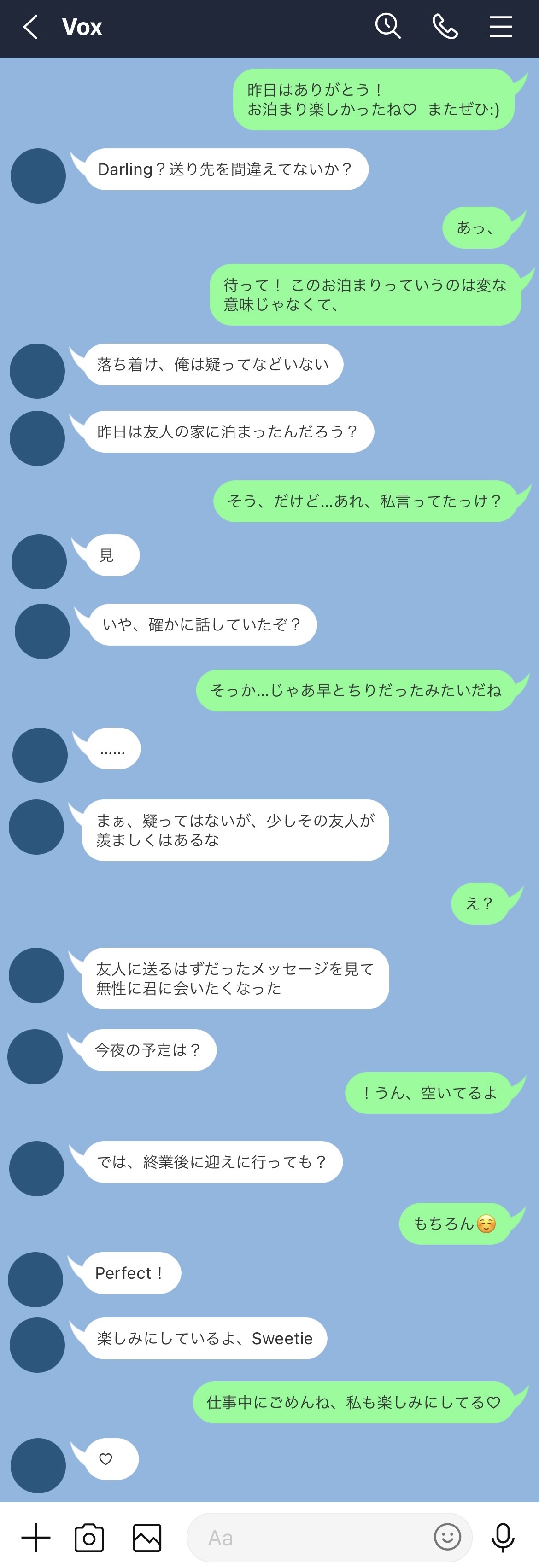Viewport: 539px width, 1568px height.
Task: Open the camera to take a photo
Action: coord(89,1538)
